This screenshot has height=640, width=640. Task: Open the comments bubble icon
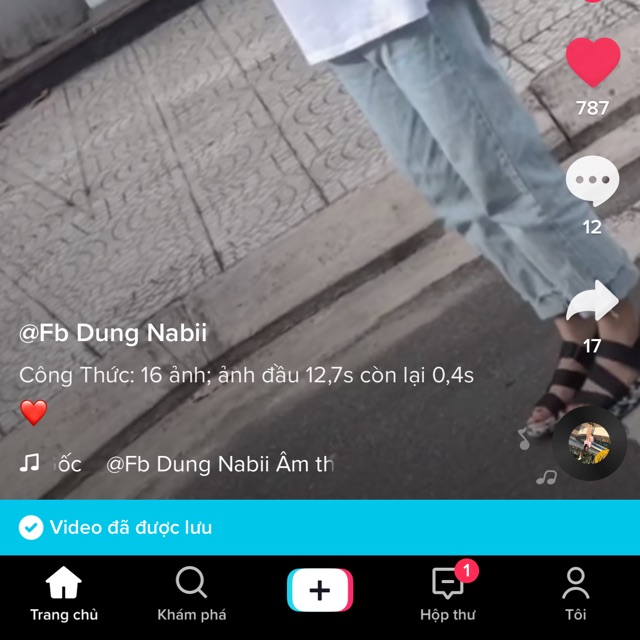(592, 183)
